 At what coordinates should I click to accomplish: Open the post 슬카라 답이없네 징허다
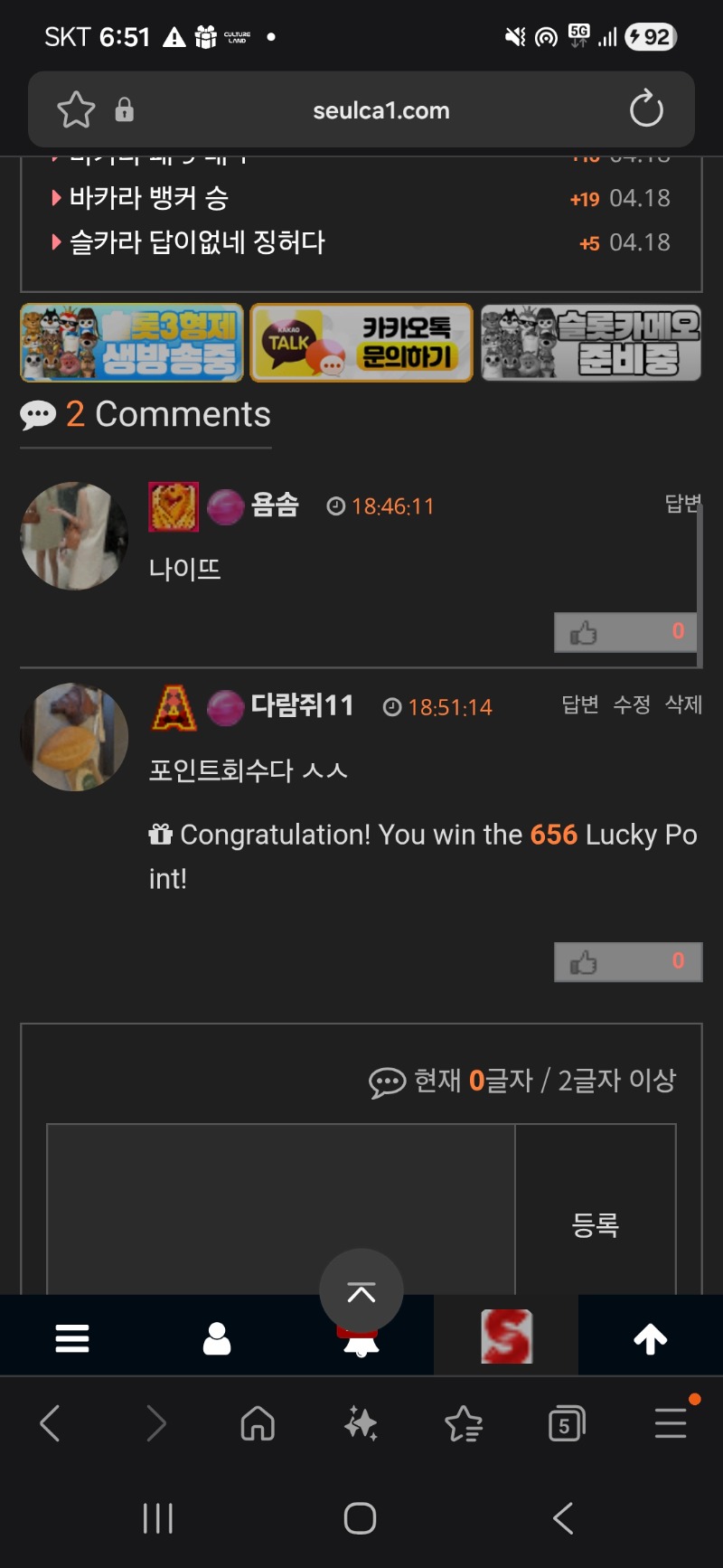(197, 242)
